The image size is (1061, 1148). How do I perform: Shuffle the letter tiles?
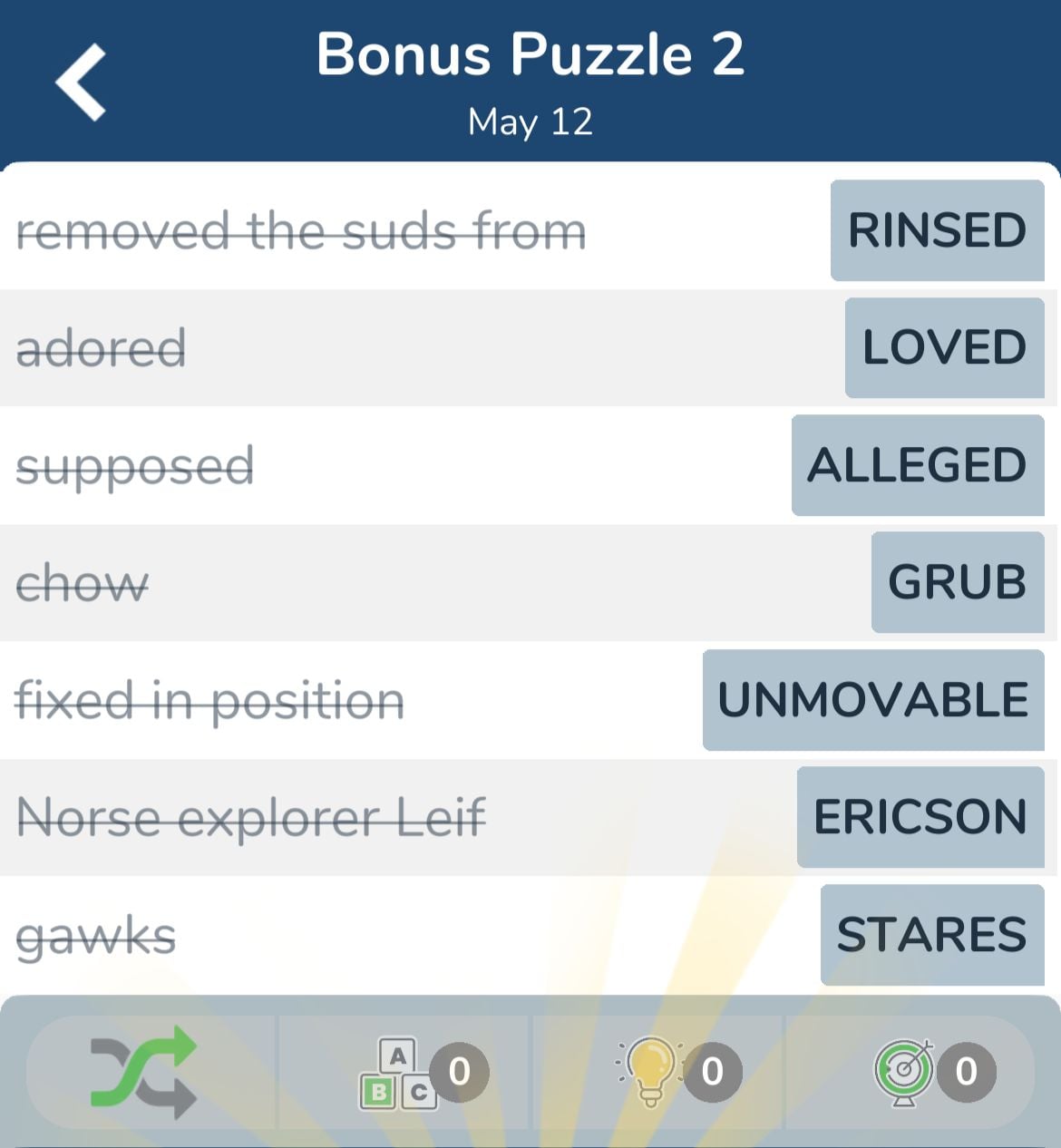(x=143, y=1071)
